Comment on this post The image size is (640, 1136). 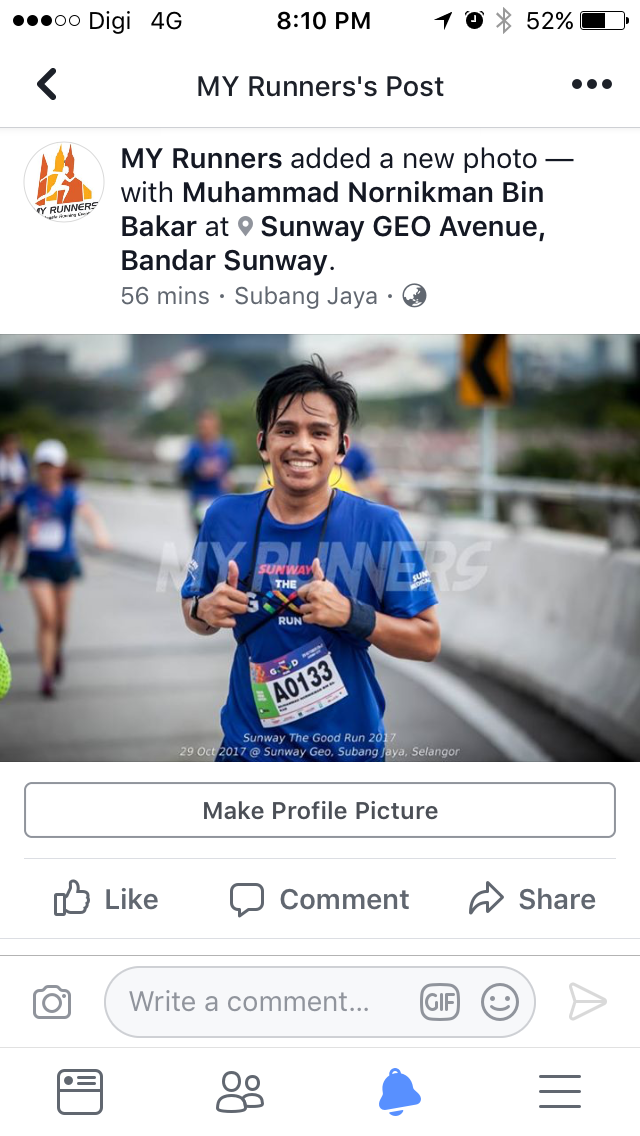pos(320,899)
